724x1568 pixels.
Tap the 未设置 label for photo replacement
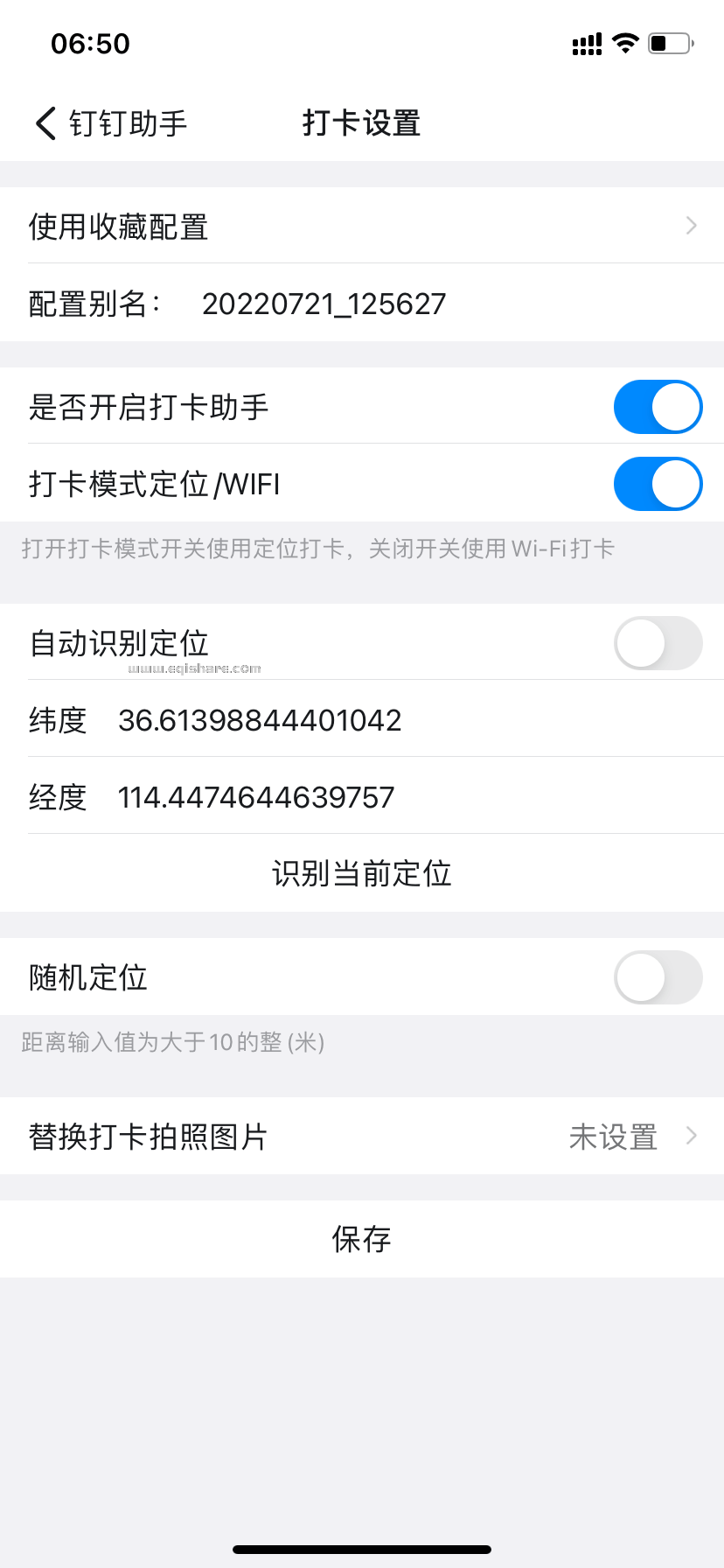[x=612, y=1136]
